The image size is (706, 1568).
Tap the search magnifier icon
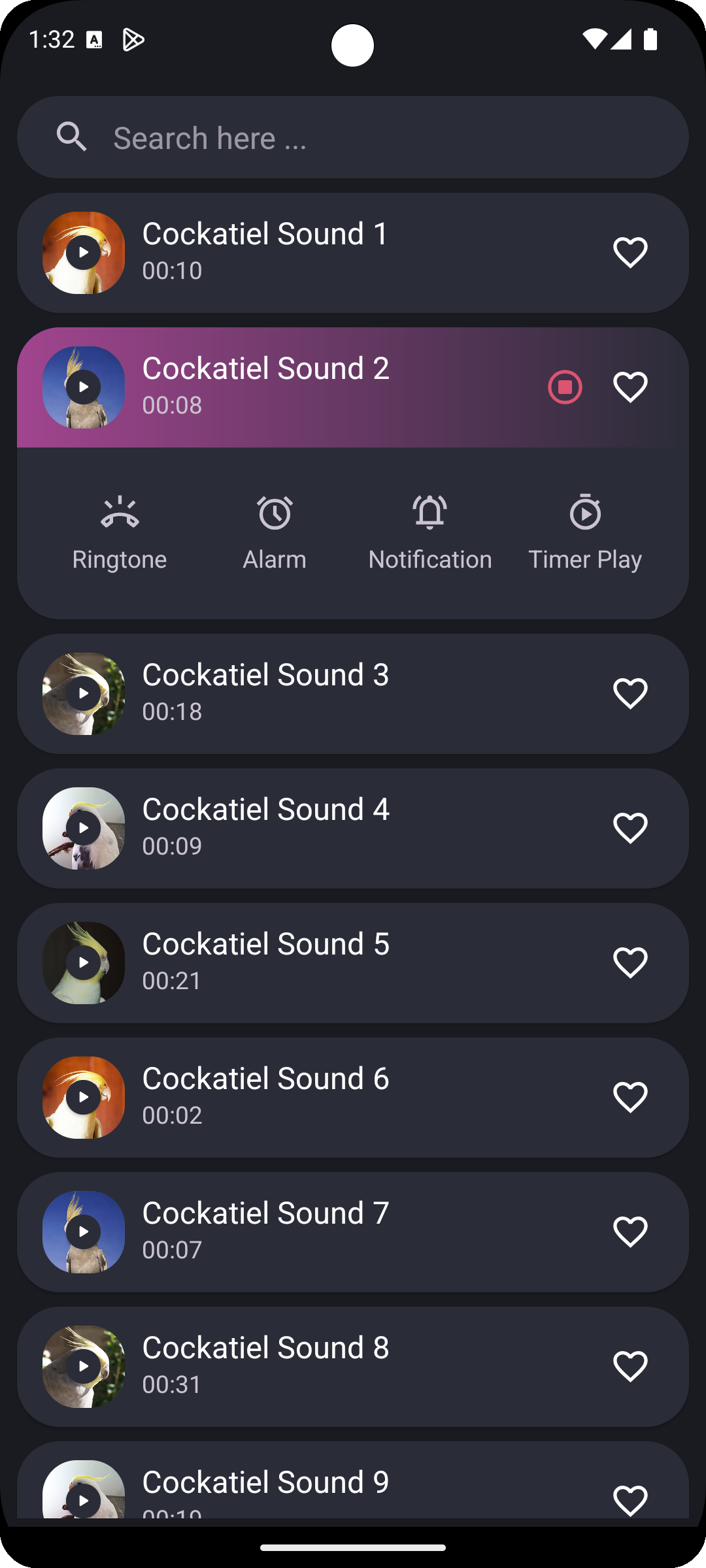[x=73, y=137]
